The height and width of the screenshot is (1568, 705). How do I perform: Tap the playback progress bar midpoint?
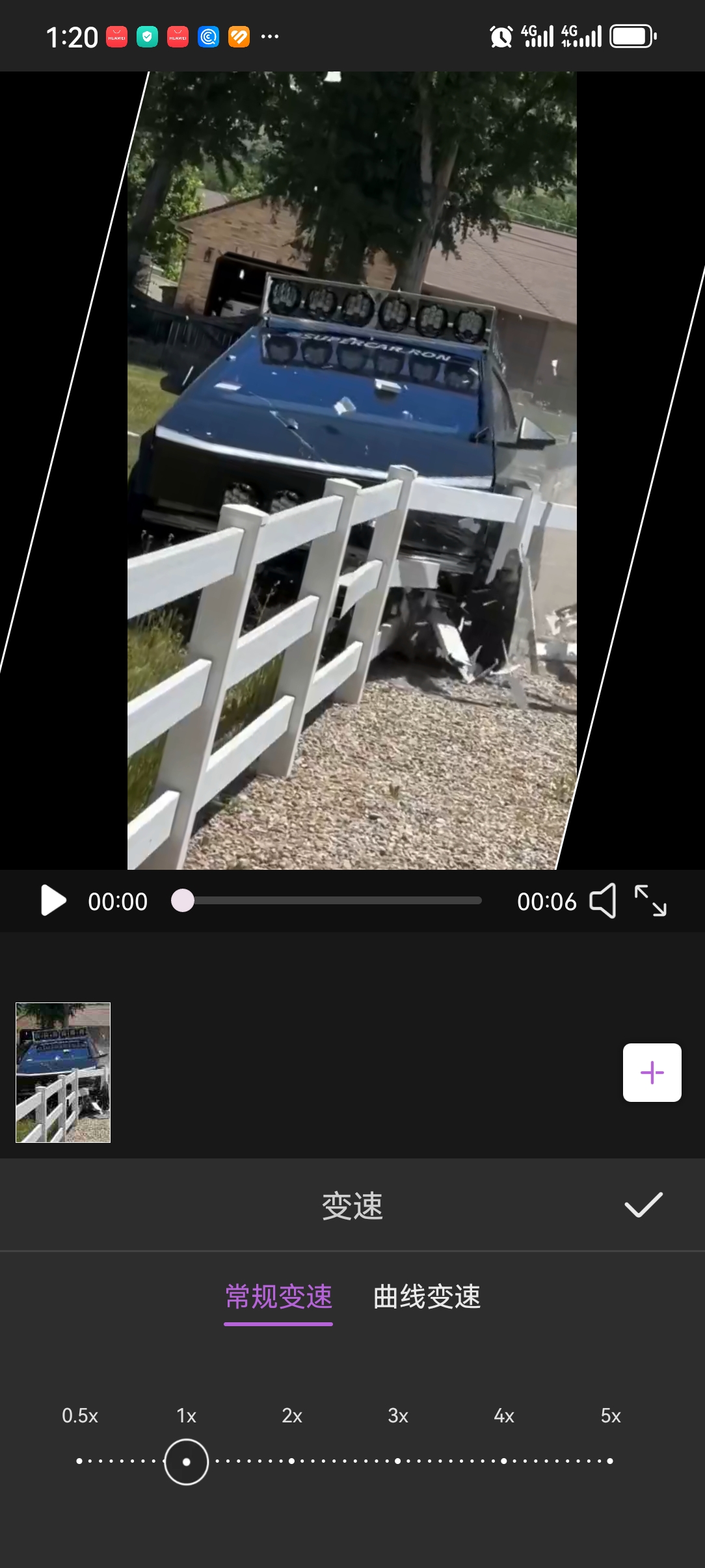tap(332, 901)
